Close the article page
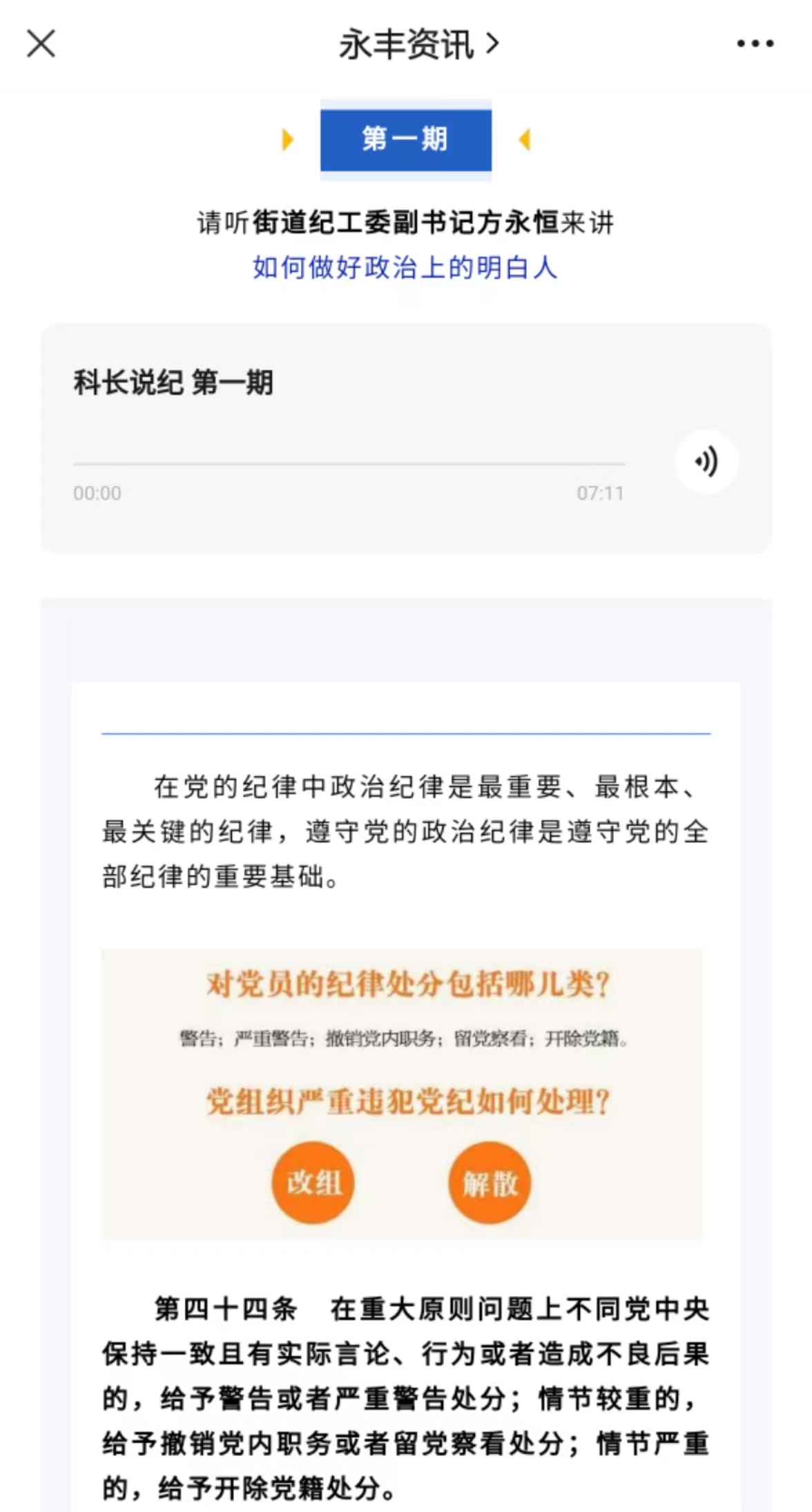The image size is (812, 1512). pyautogui.click(x=41, y=43)
